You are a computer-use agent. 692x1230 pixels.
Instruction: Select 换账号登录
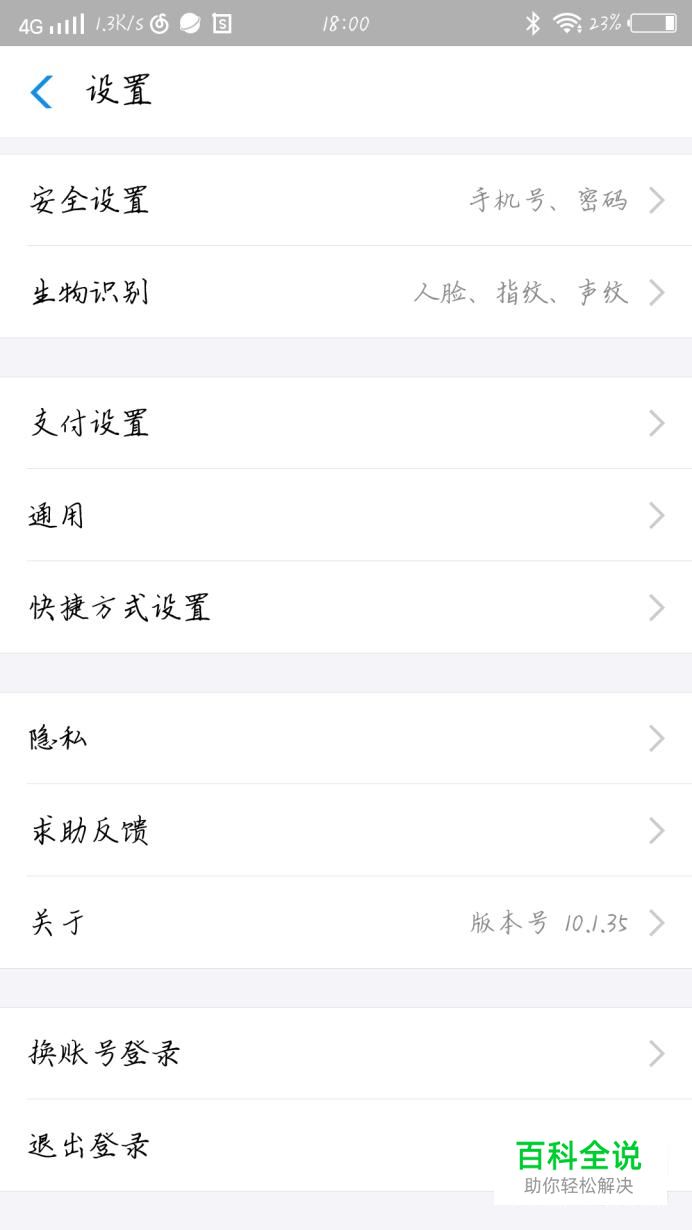[x=346, y=1053]
